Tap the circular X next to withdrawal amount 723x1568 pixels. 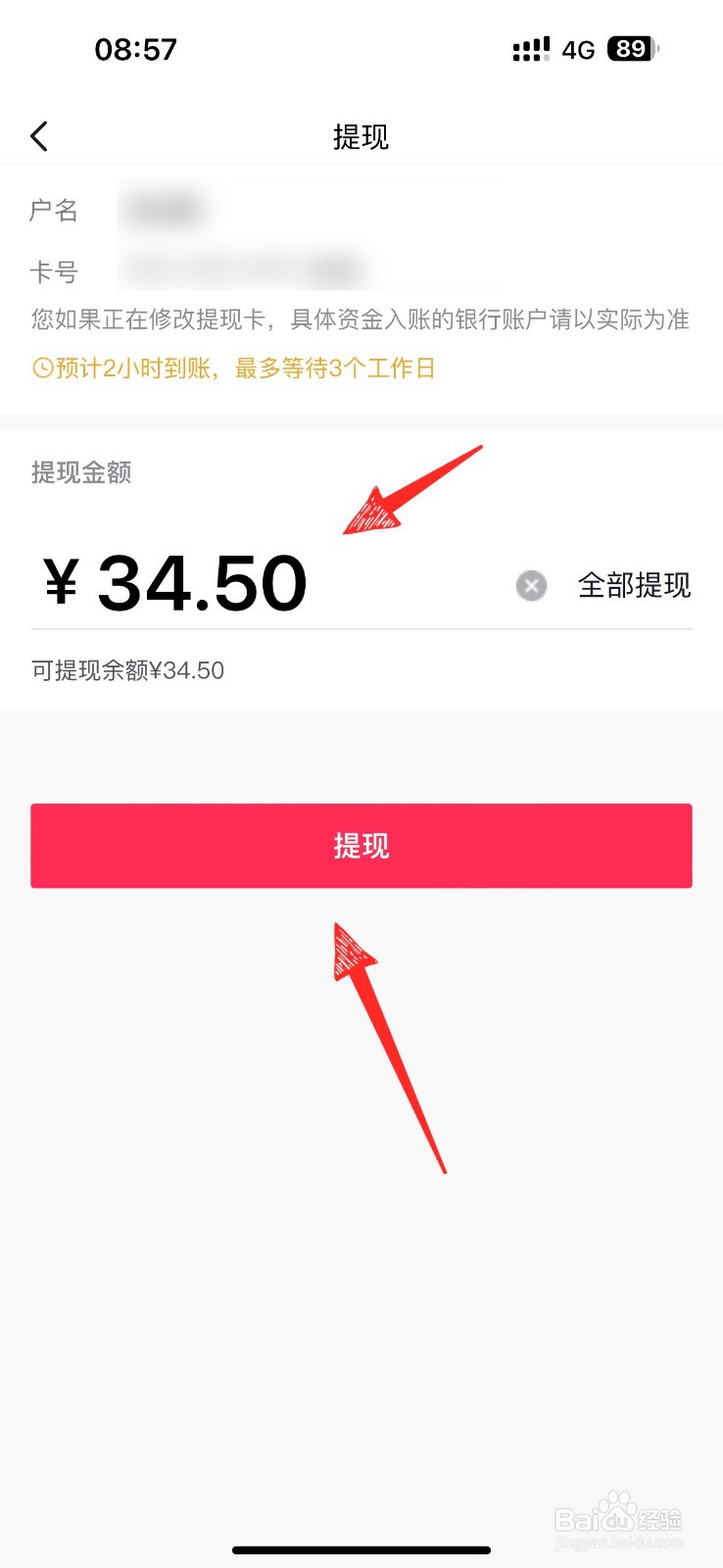(x=531, y=585)
